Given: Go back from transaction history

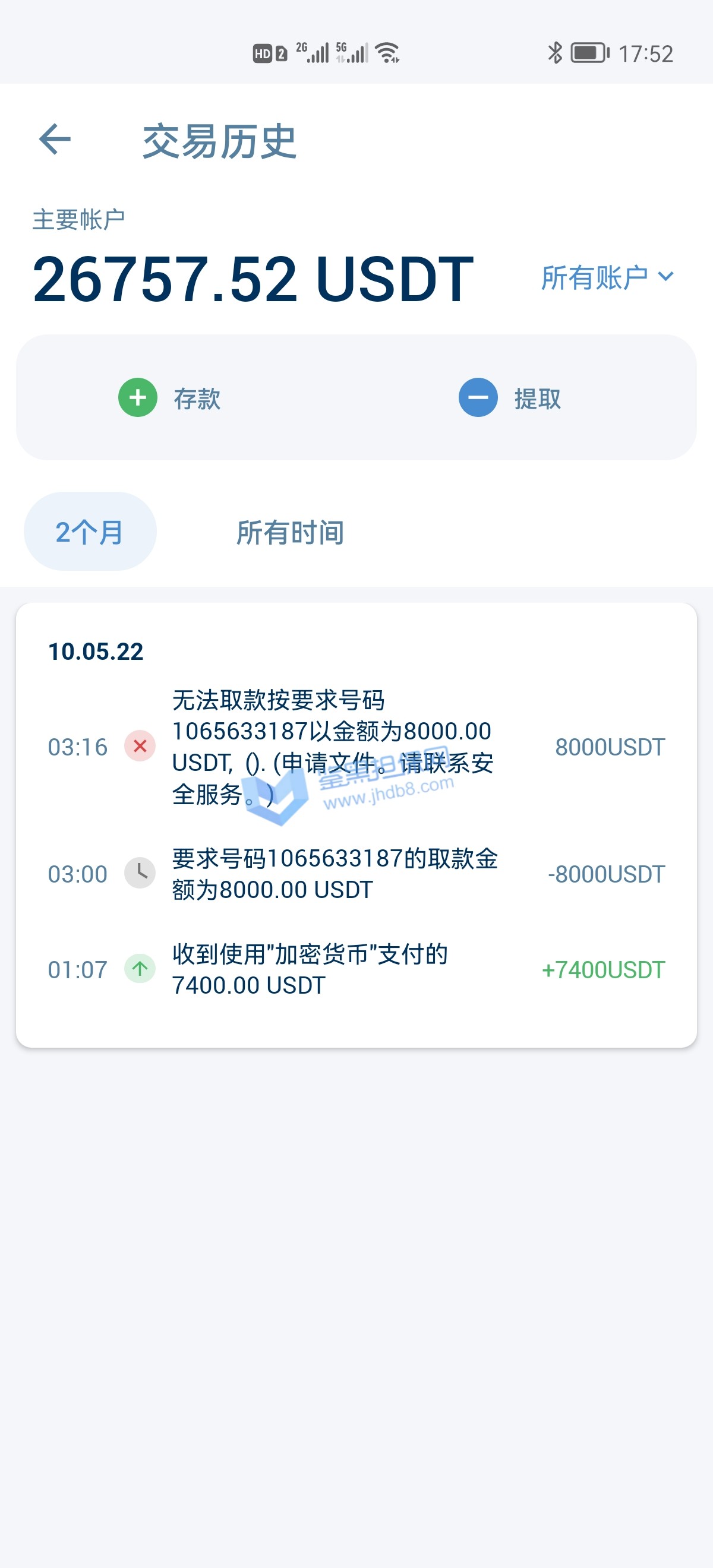Looking at the screenshot, I should [x=55, y=140].
